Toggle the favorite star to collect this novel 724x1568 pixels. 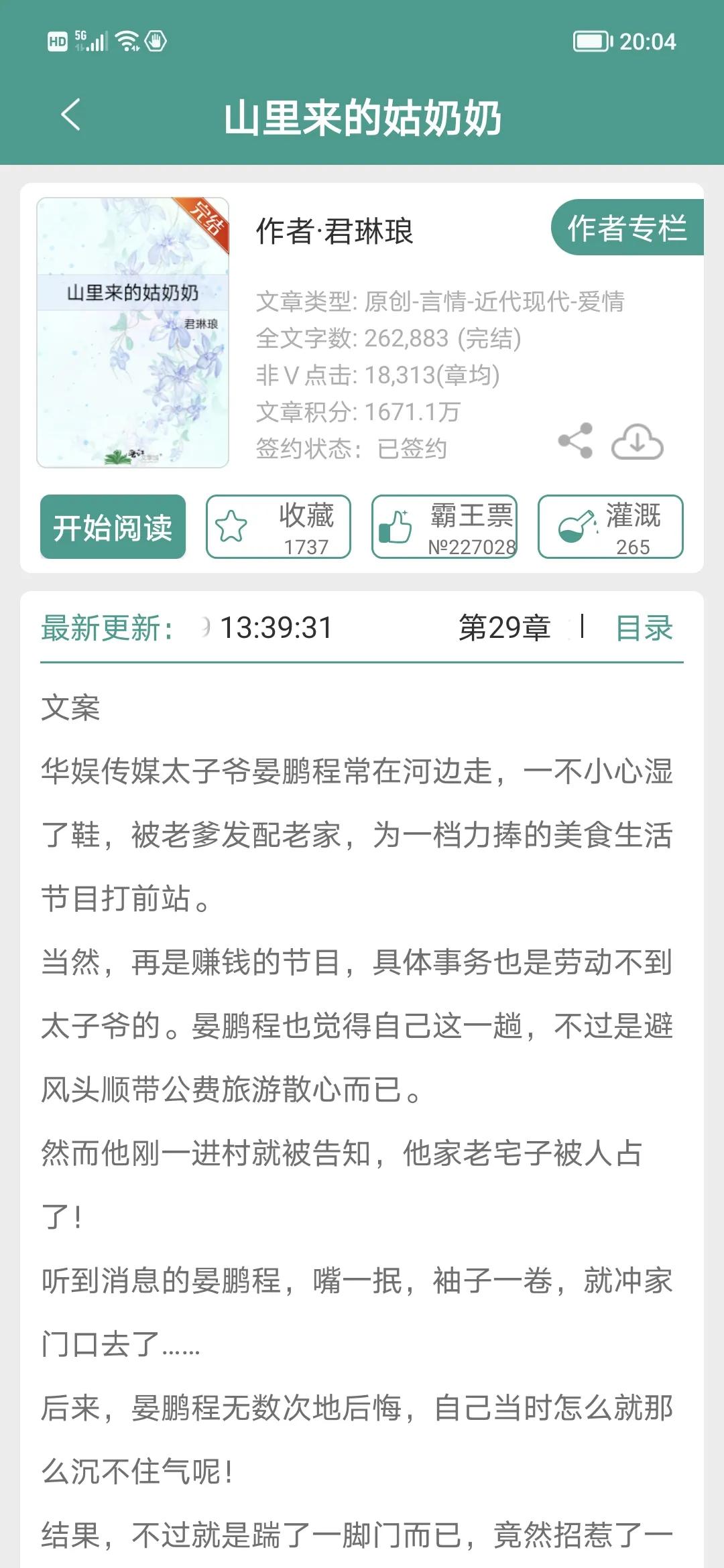pos(279,526)
